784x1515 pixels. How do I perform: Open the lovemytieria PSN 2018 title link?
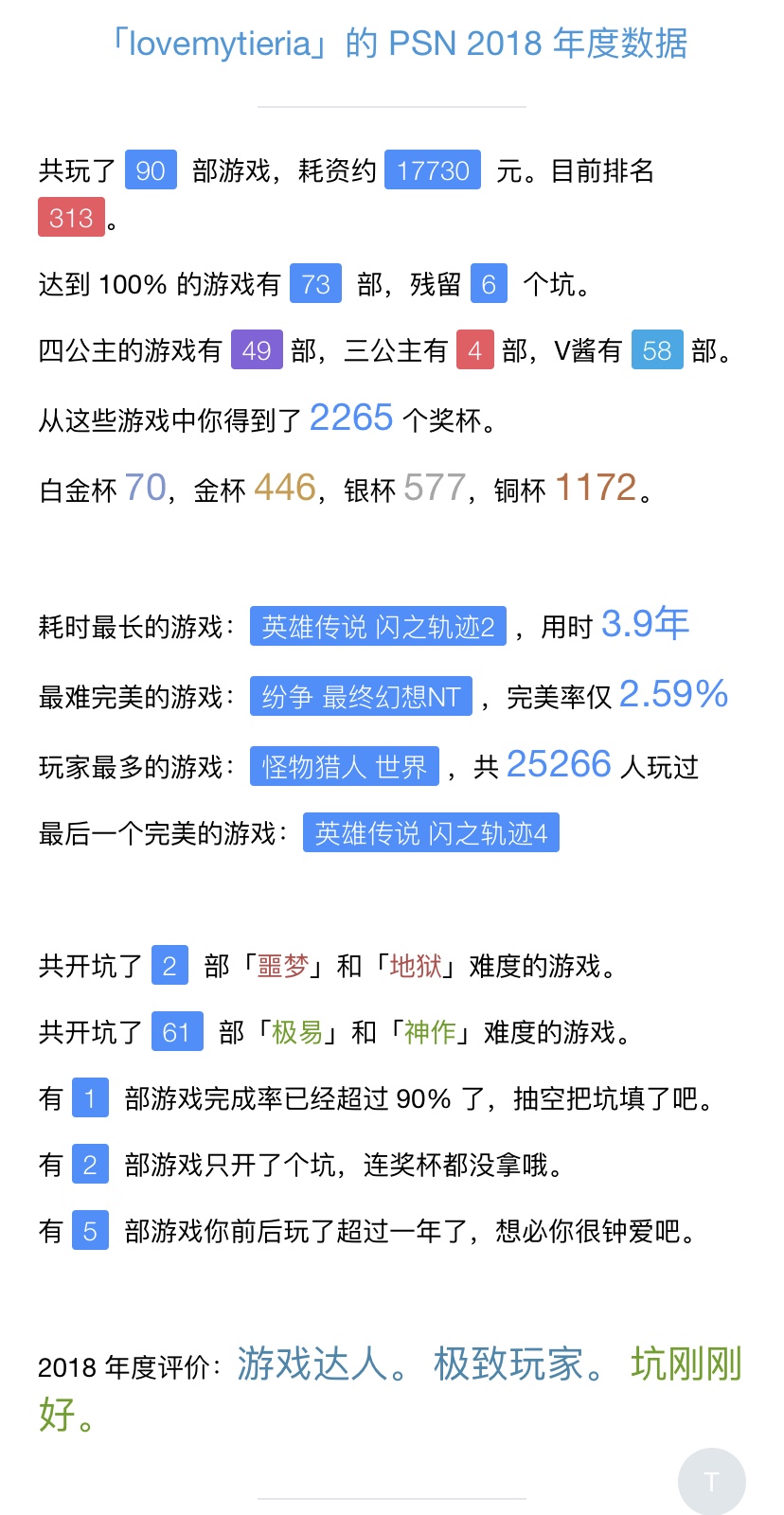(x=398, y=44)
